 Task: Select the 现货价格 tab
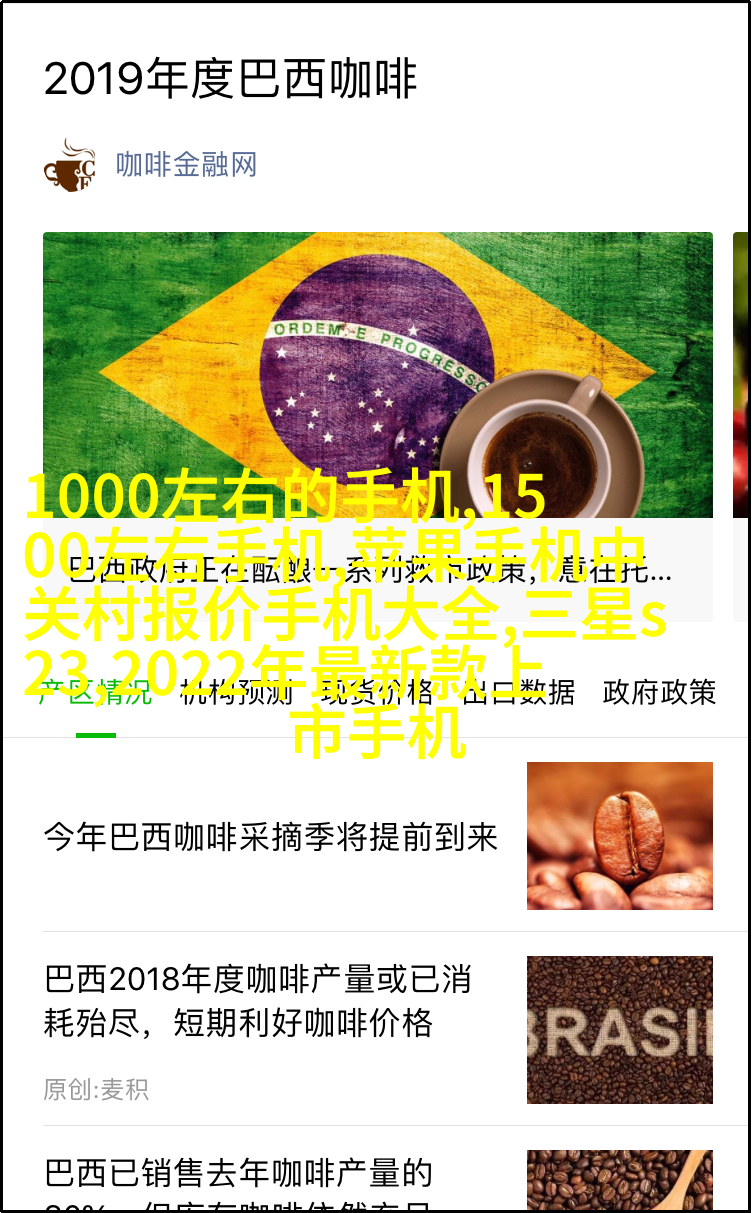(377, 692)
